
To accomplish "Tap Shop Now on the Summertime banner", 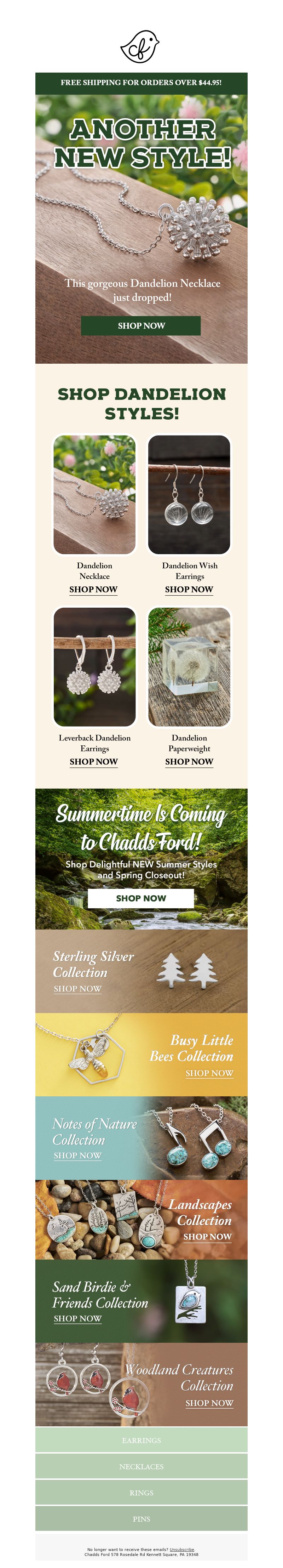I will 140,898.
